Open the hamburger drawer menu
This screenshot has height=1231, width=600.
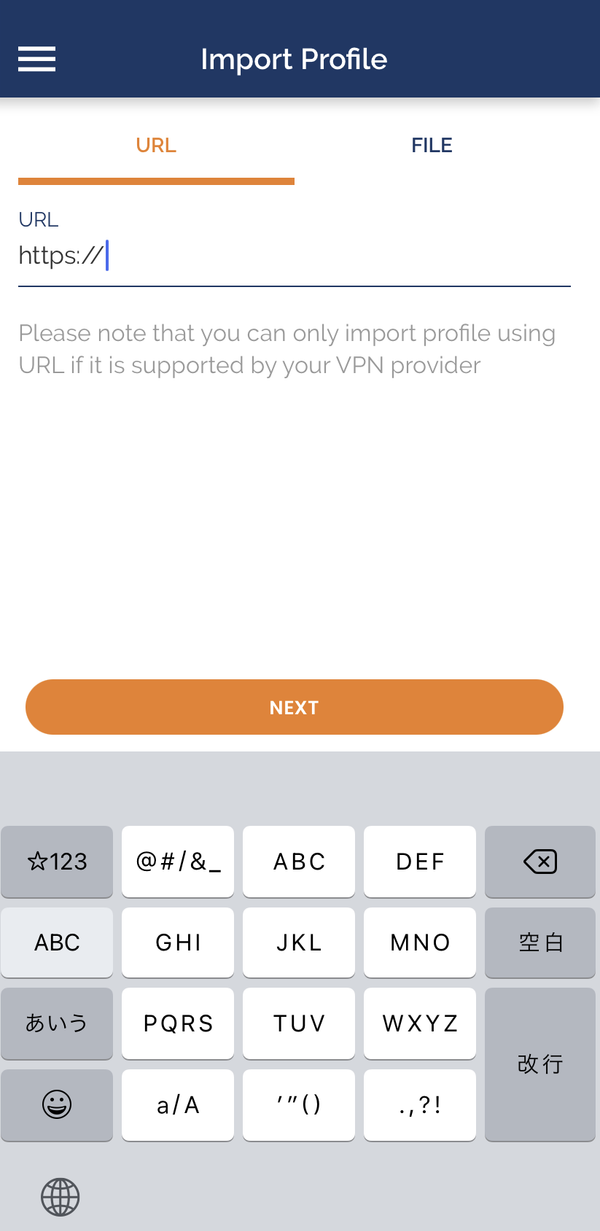click(37, 59)
